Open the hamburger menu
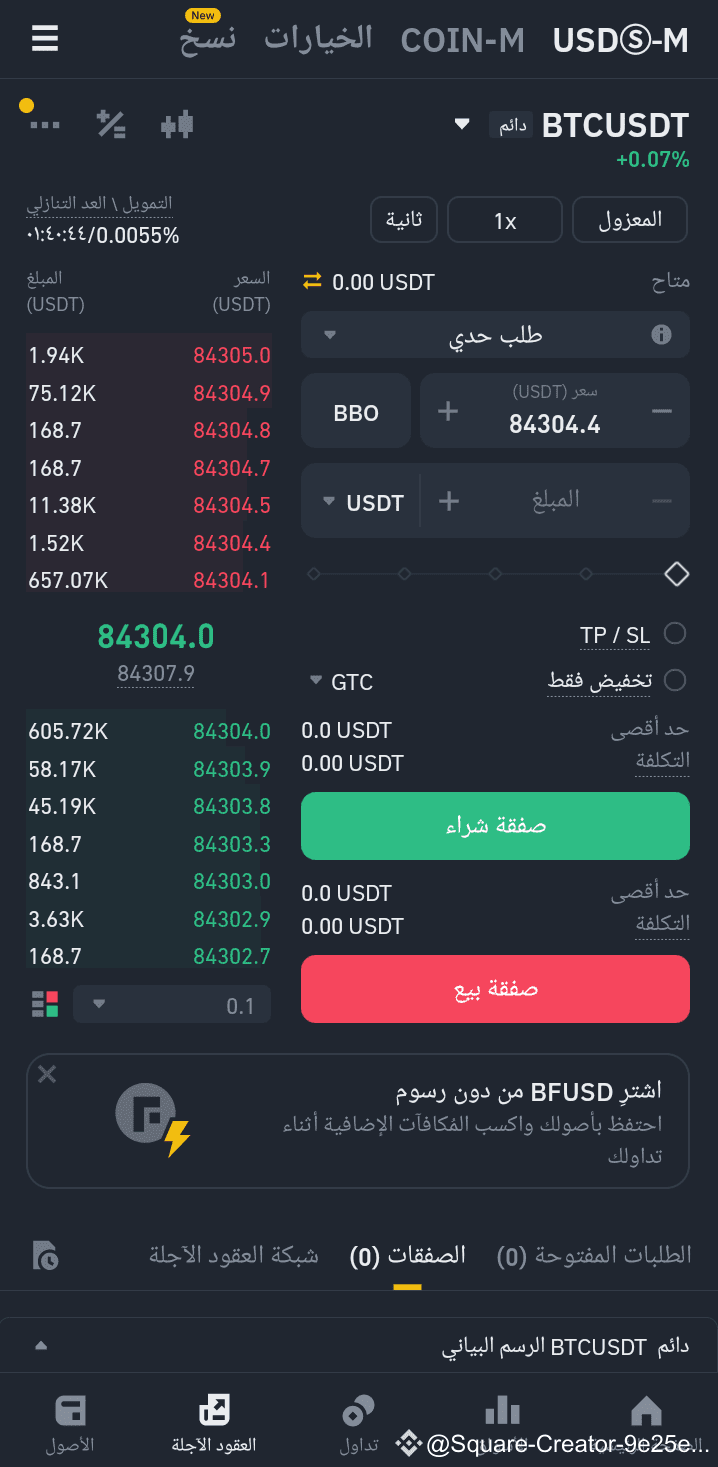 click(x=45, y=39)
